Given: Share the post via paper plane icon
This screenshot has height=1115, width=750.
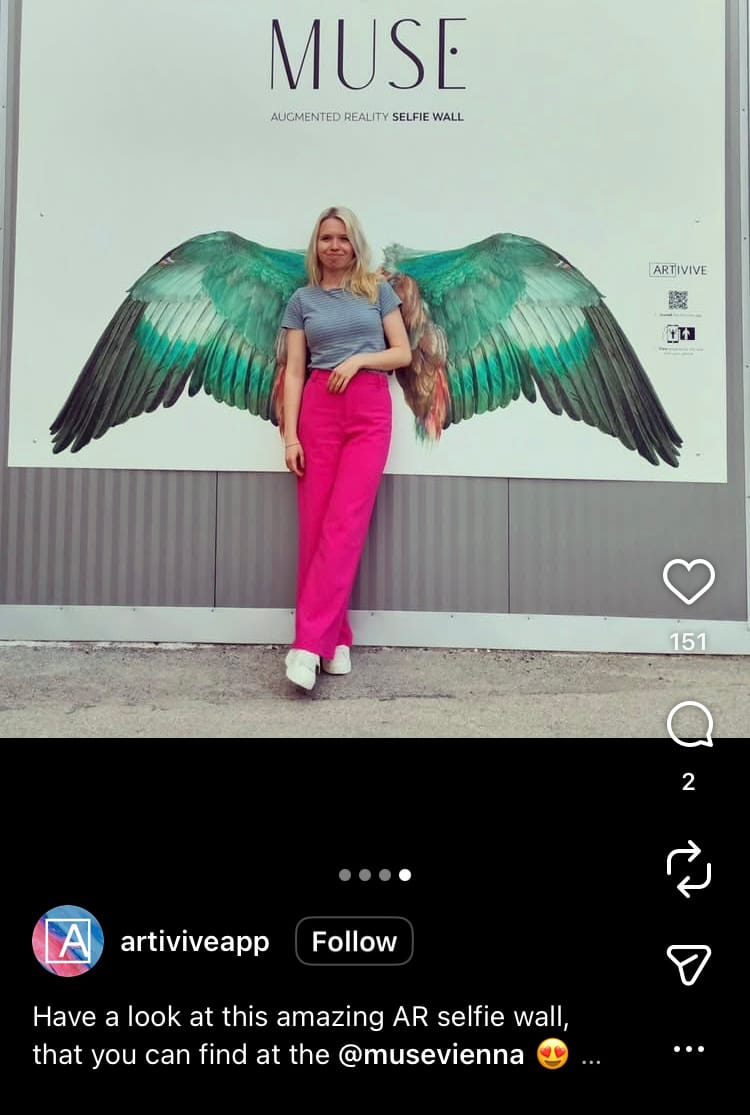Looking at the screenshot, I should point(689,963).
